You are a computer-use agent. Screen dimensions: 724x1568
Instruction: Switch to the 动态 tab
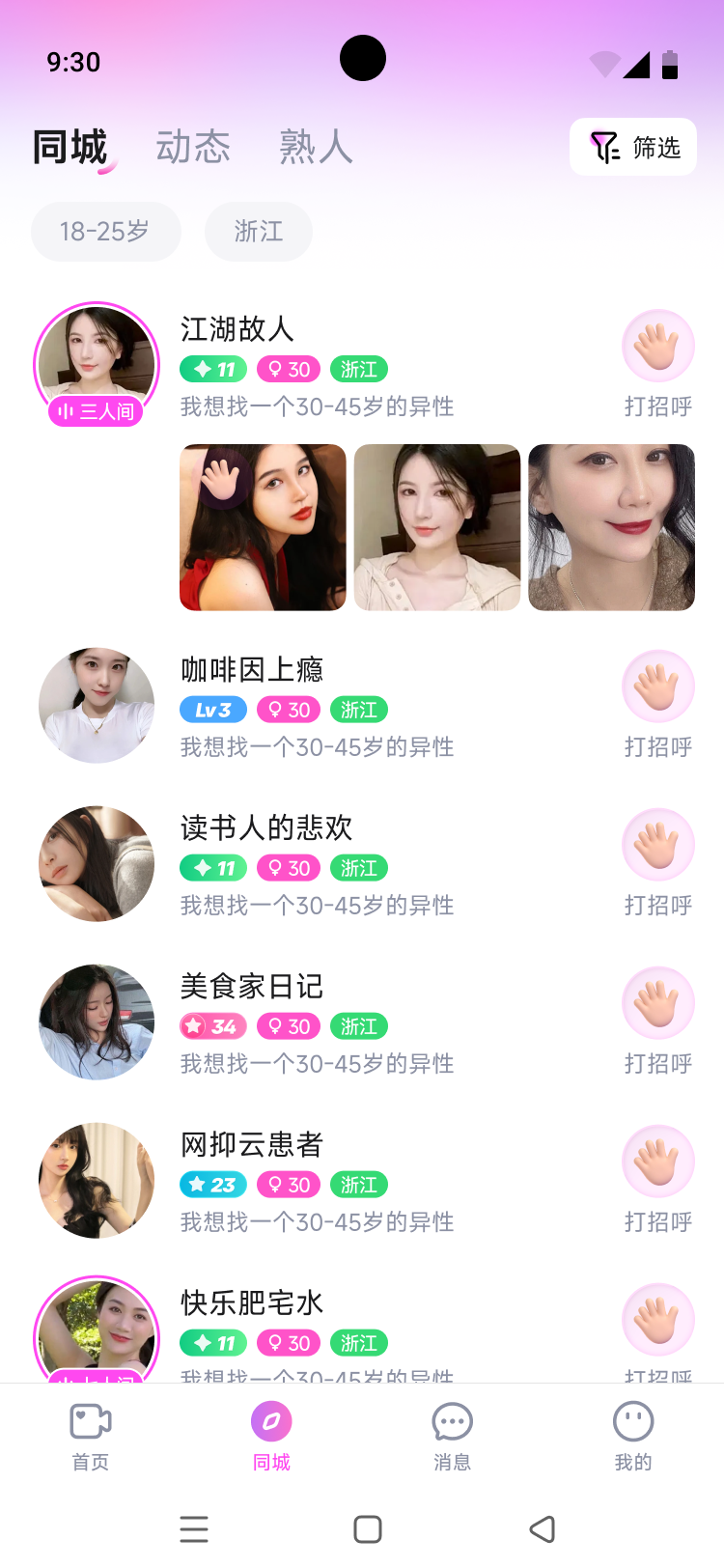tap(193, 147)
